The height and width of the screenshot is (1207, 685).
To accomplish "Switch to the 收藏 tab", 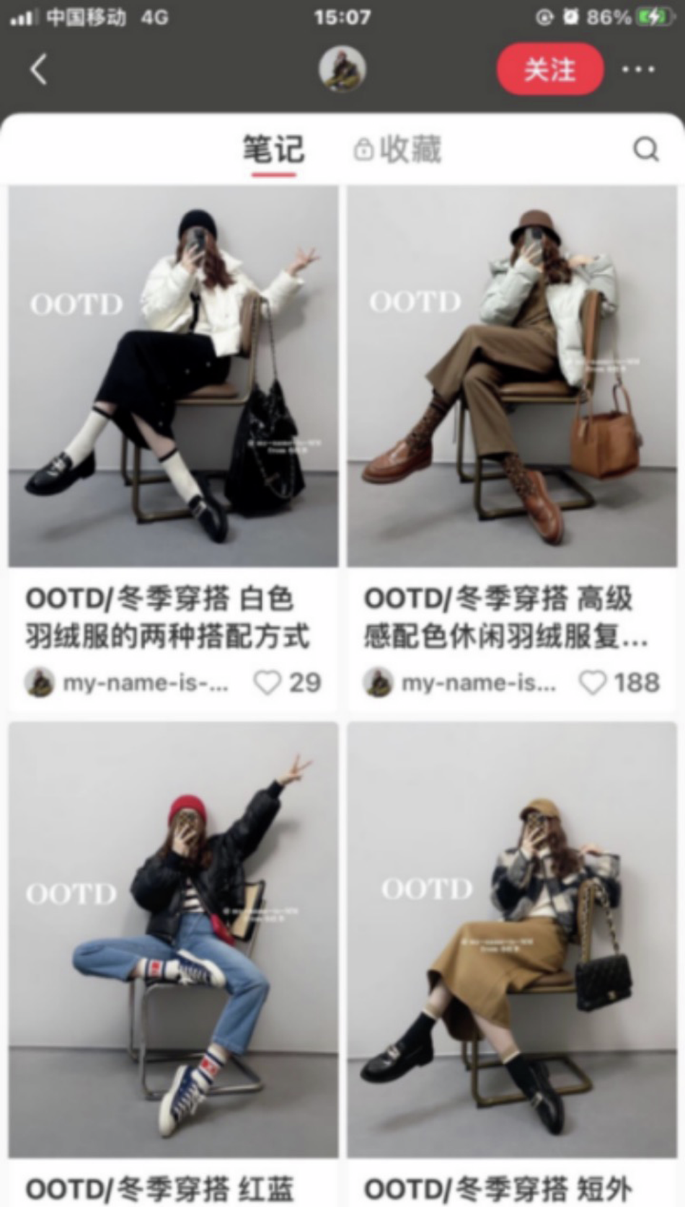I will (x=398, y=150).
